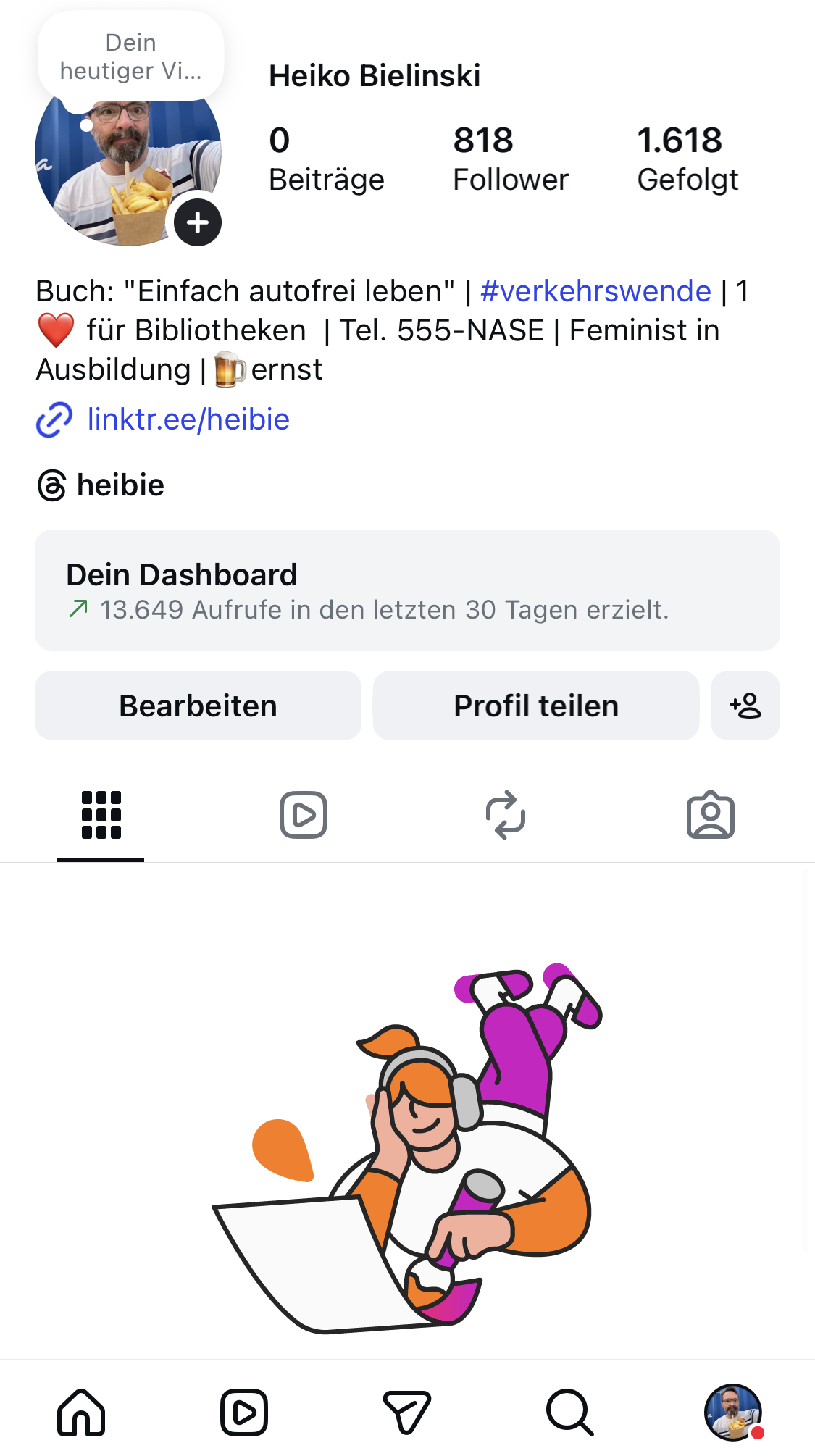815x1456 pixels.
Task: Open the 1.618 Gefolgt list
Action: click(x=687, y=159)
